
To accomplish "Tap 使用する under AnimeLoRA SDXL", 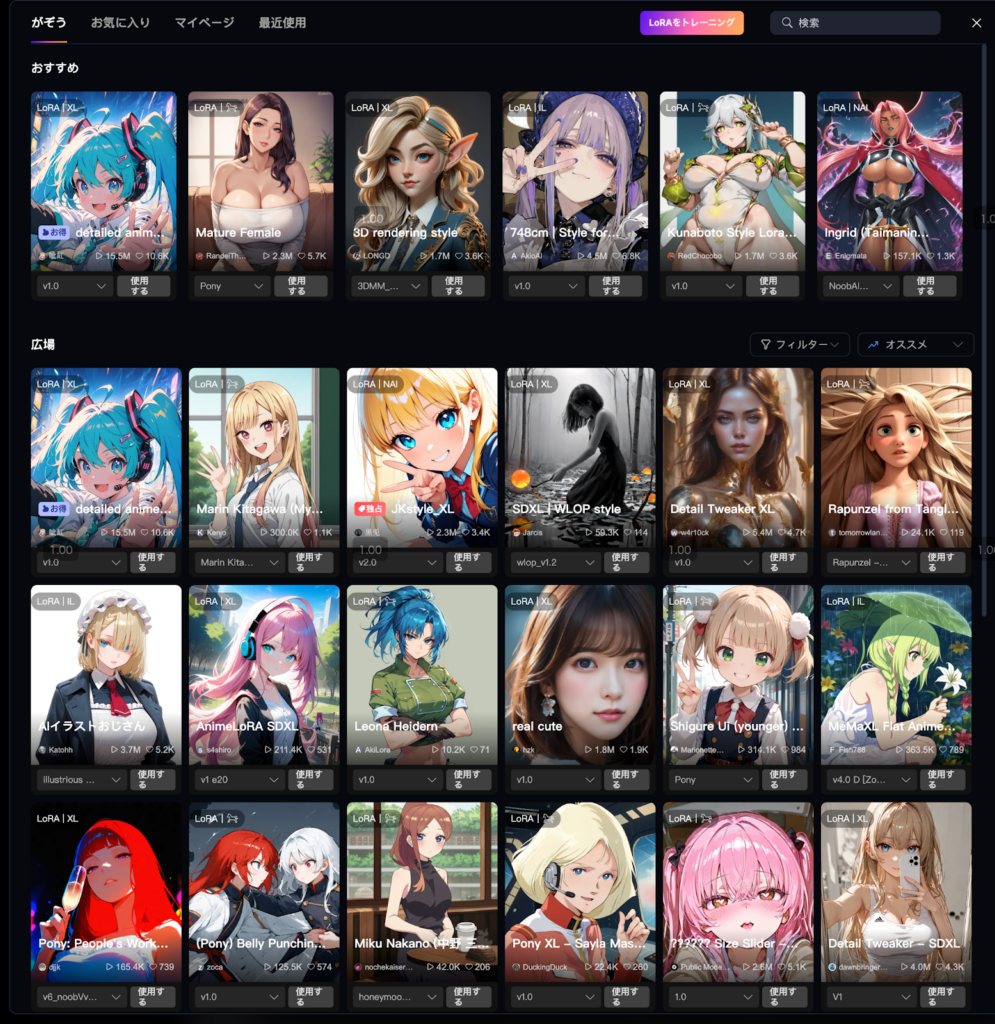I will point(310,779).
